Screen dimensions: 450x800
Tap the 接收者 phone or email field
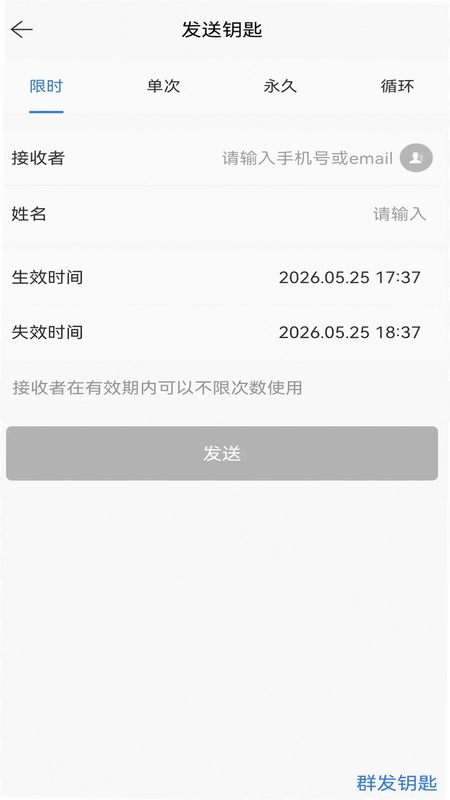pyautogui.click(x=307, y=158)
